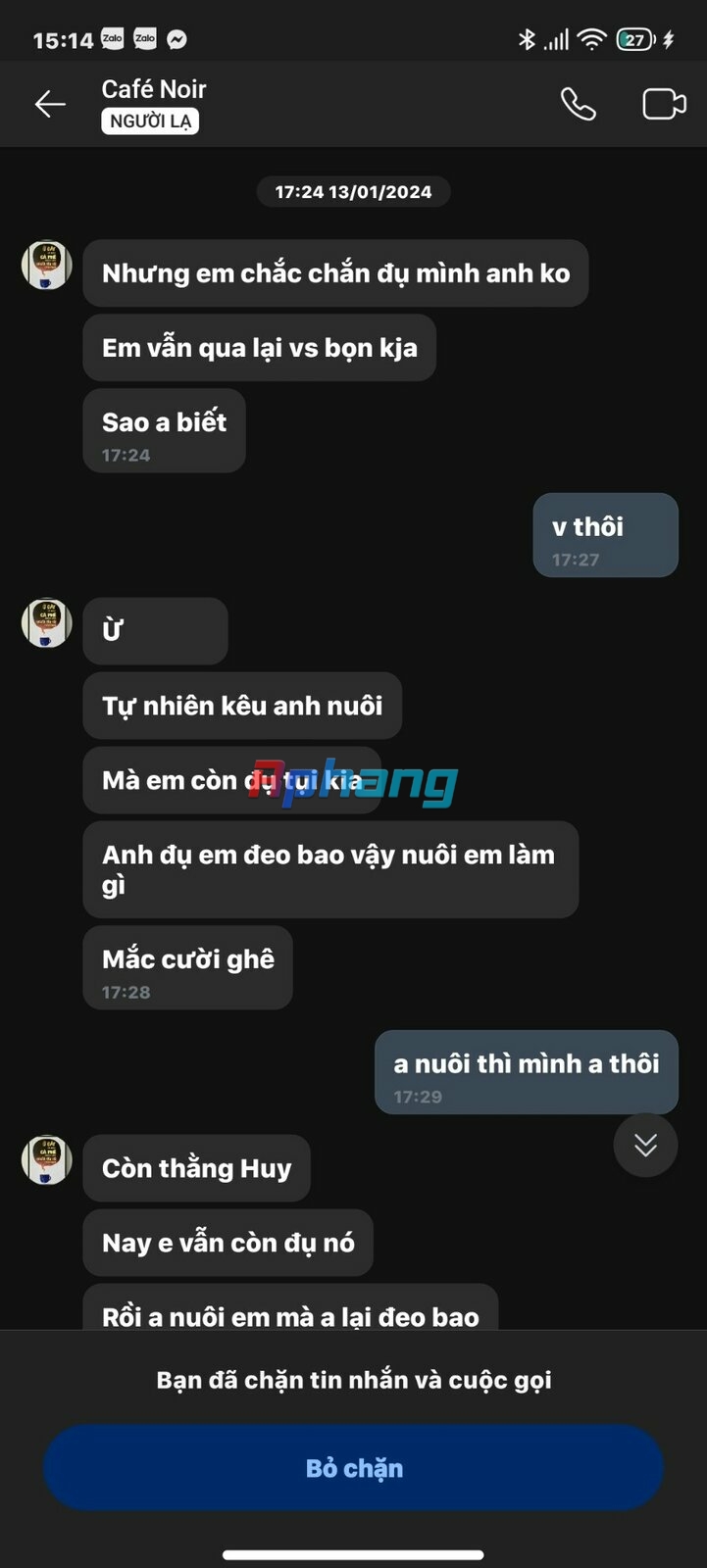Screen dimensions: 707x1568
Task: Tap the Bỏ chặn button to unblock
Action: click(353, 1467)
